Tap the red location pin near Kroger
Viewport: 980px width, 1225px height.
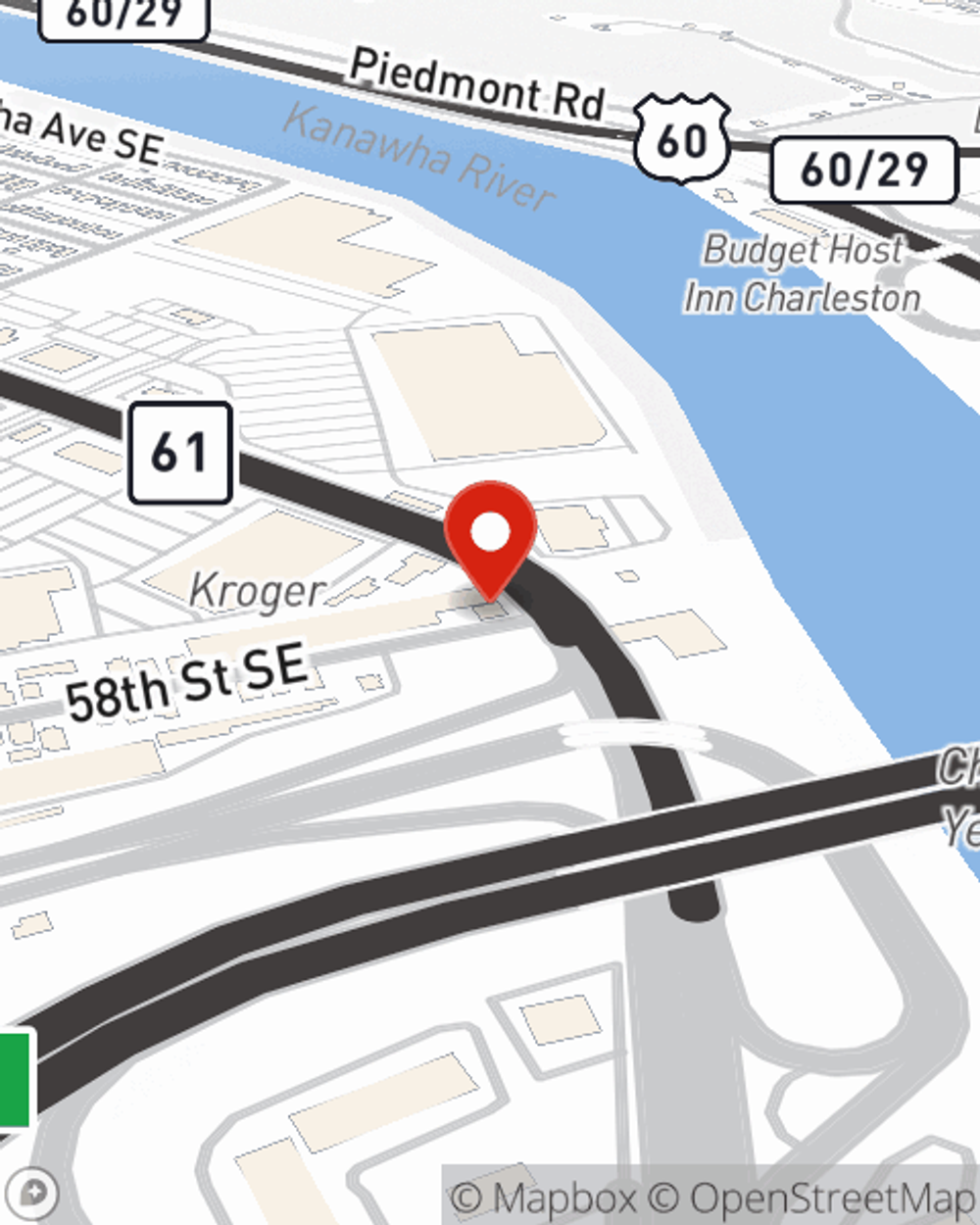tap(491, 535)
